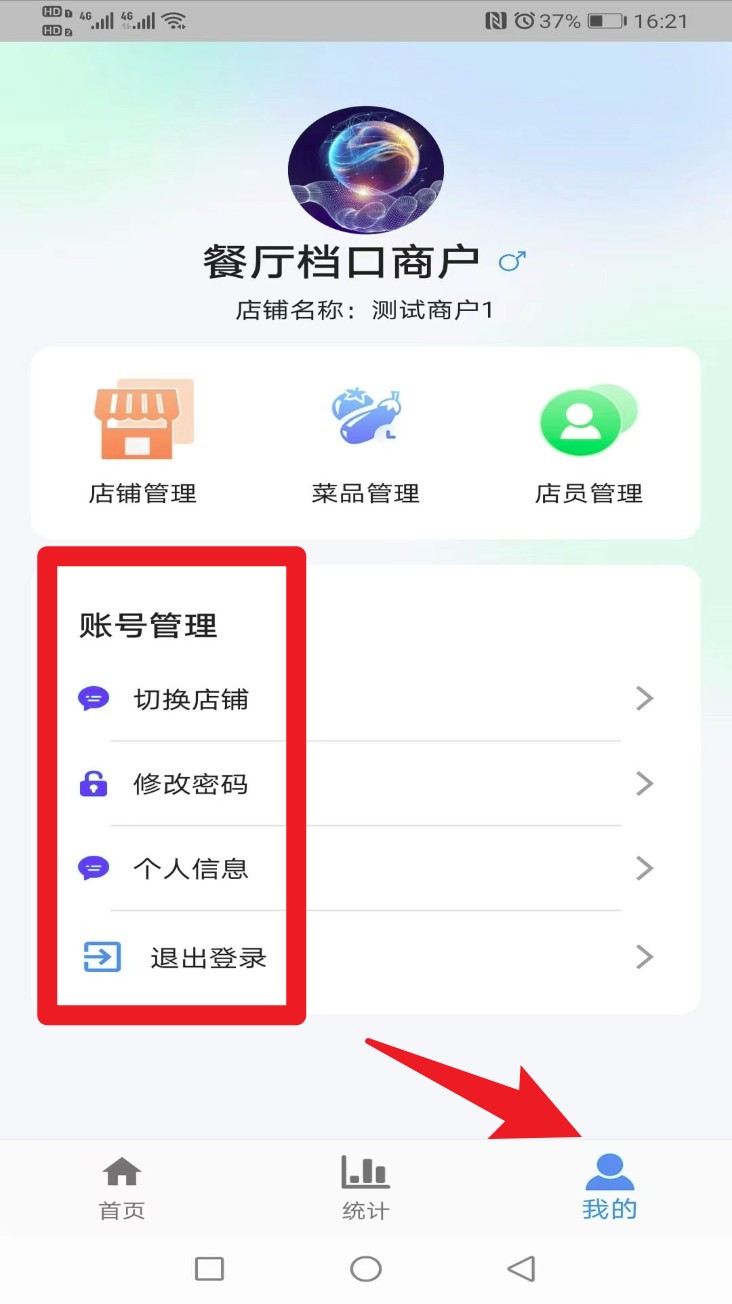The image size is (732, 1304).
Task: Open the 切换店铺 switch store row
Action: tap(365, 699)
